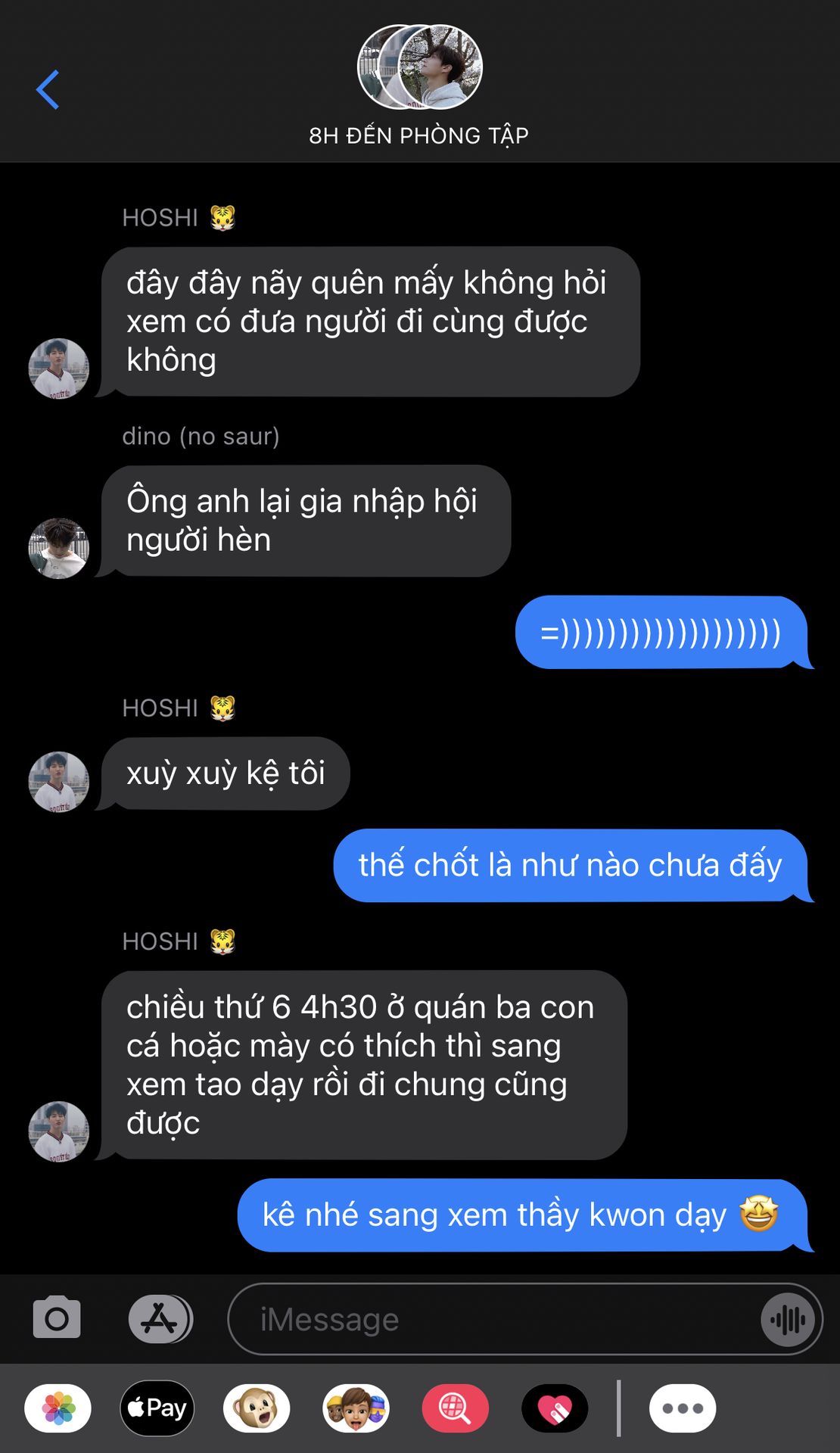This screenshot has width=840, height=1453.
Task: Open the Animoji monkey app
Action: click(257, 1408)
